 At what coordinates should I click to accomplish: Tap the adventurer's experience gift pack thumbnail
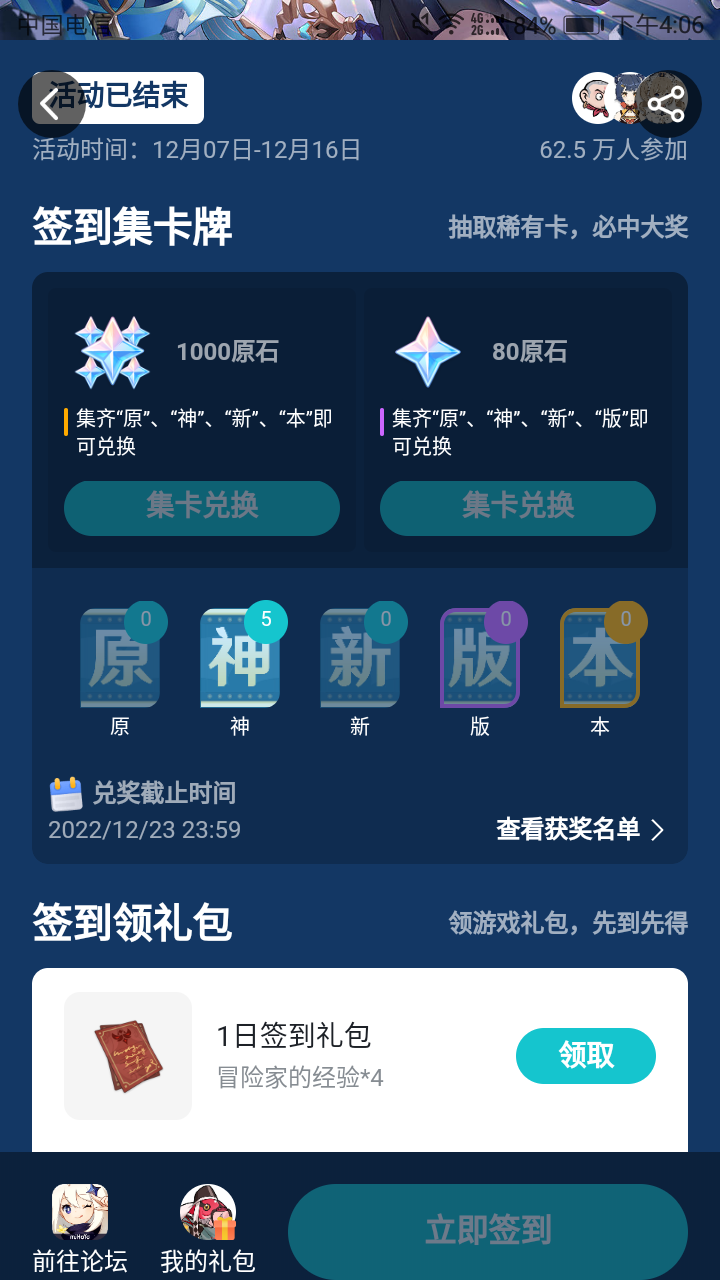tap(127, 1055)
